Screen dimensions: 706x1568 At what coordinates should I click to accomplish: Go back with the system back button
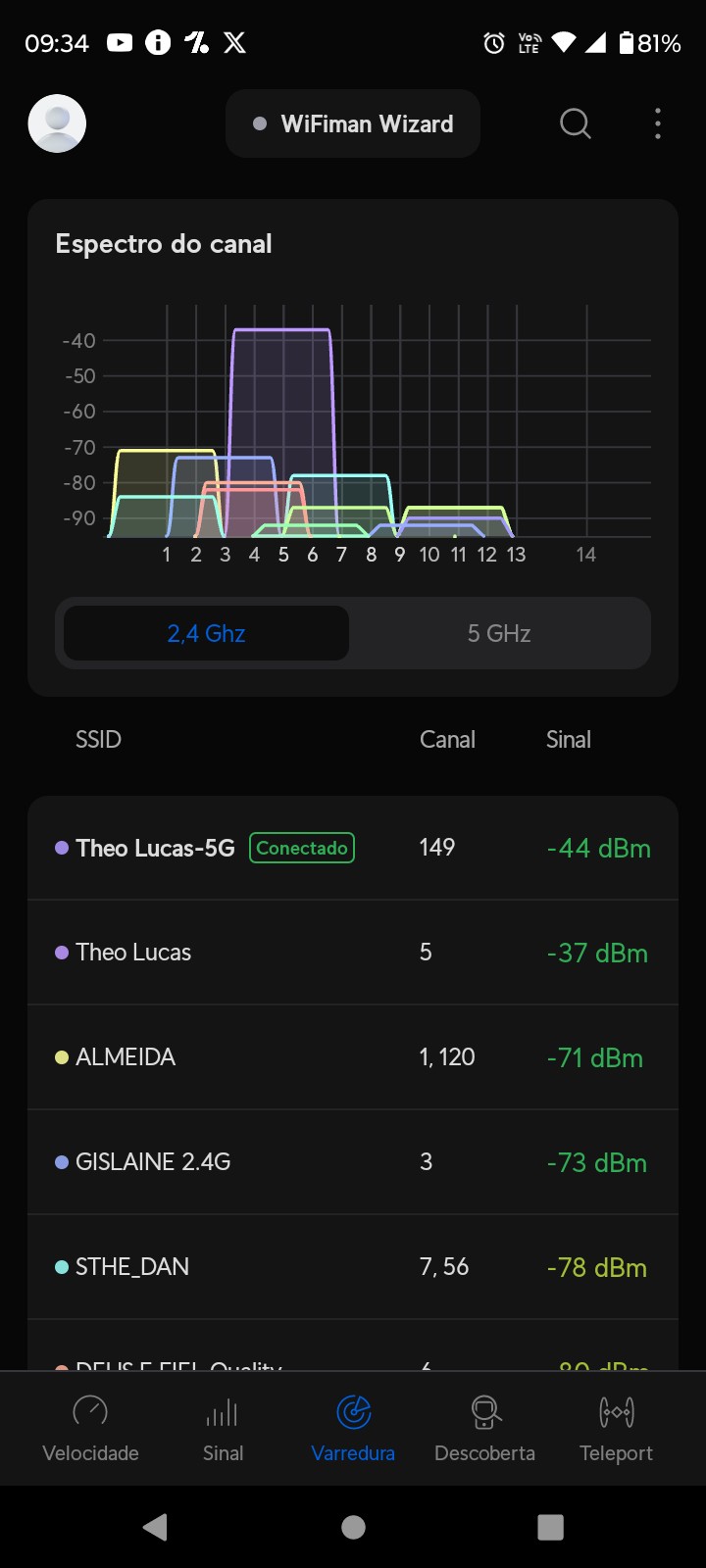pyautogui.click(x=155, y=1527)
